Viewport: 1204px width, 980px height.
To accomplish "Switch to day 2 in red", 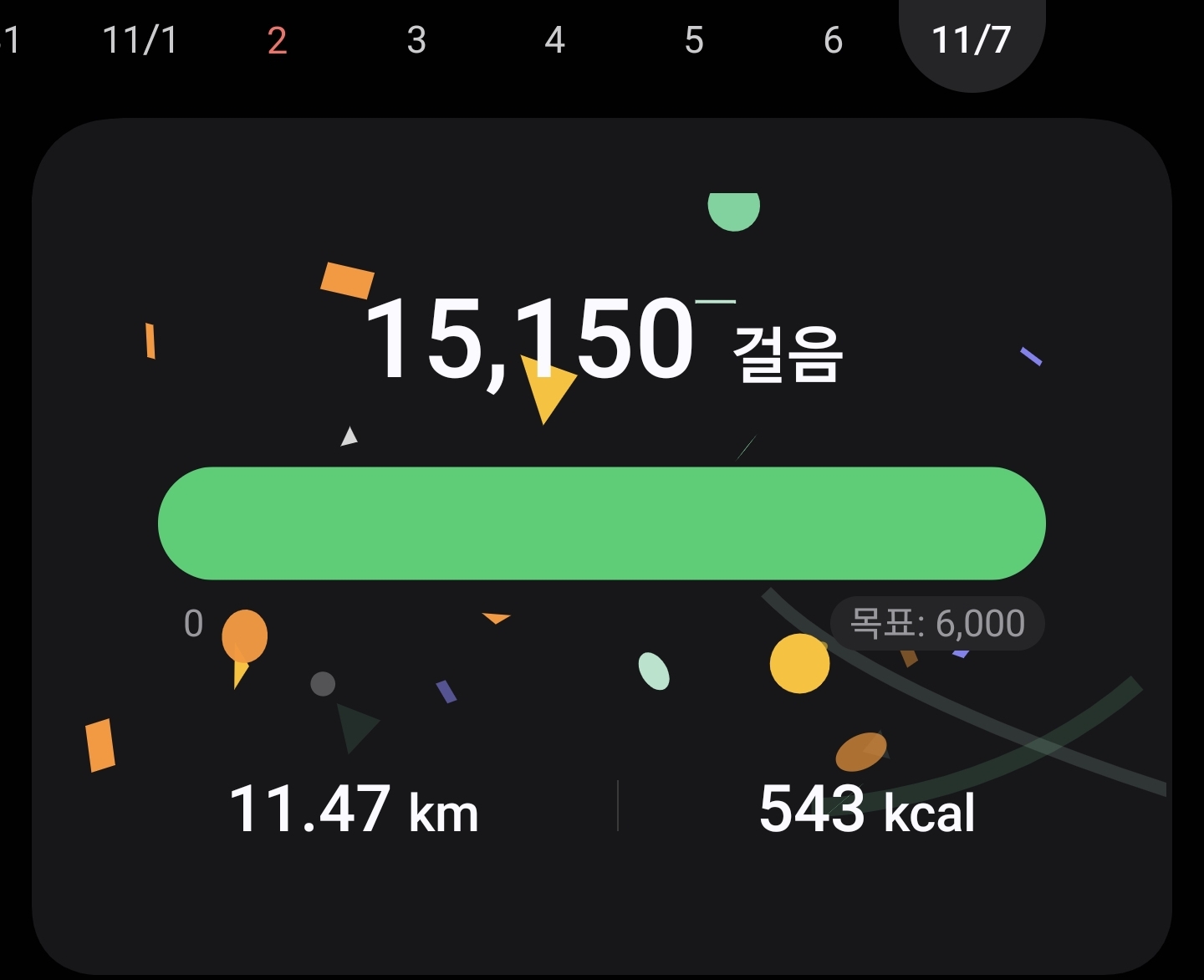I will [278, 40].
